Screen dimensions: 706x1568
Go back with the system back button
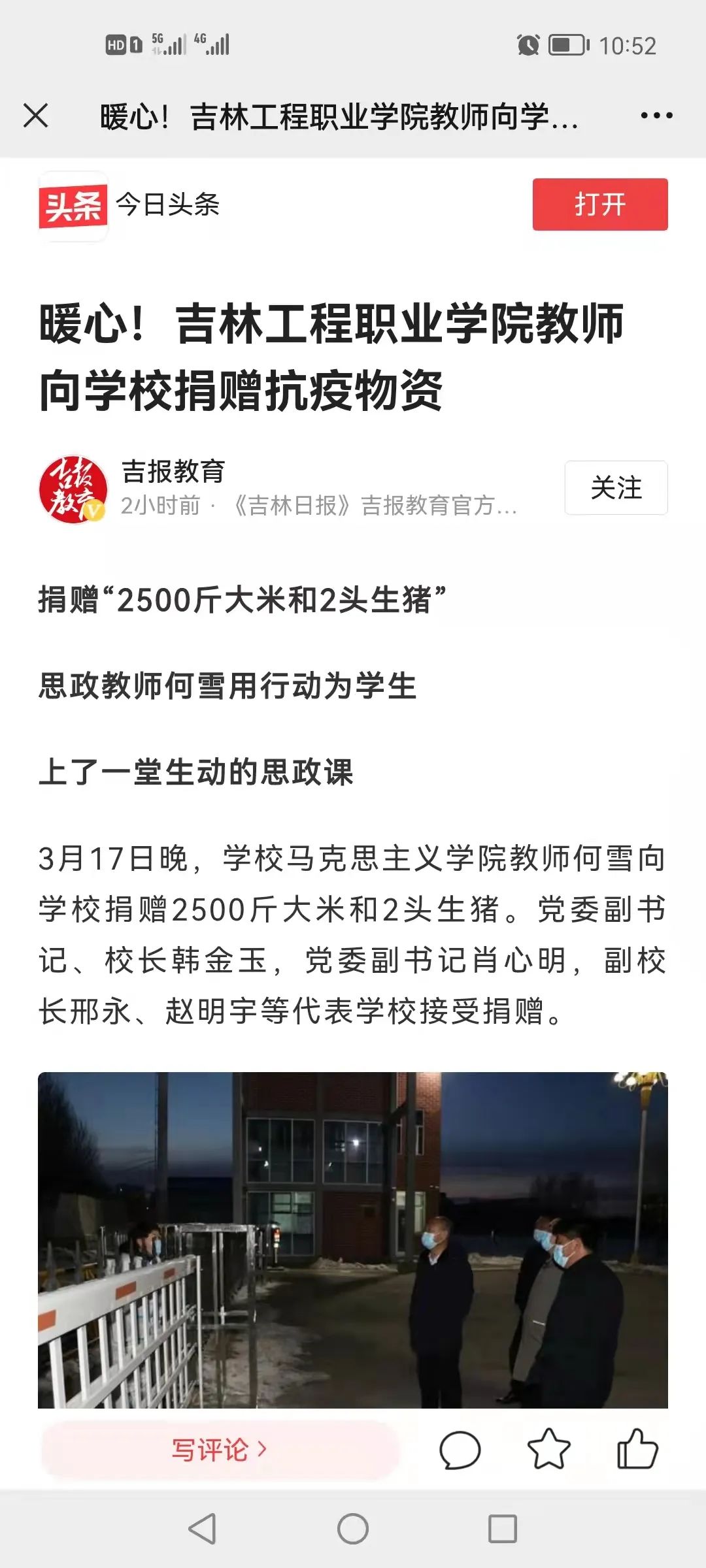coord(202,1528)
